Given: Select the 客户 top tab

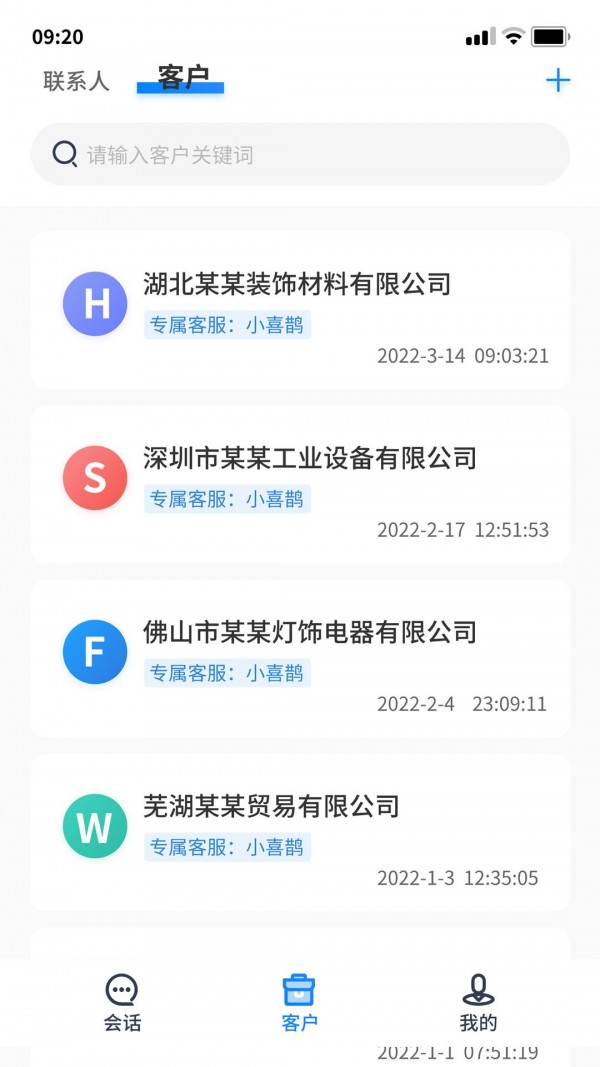Looking at the screenshot, I should point(182,78).
